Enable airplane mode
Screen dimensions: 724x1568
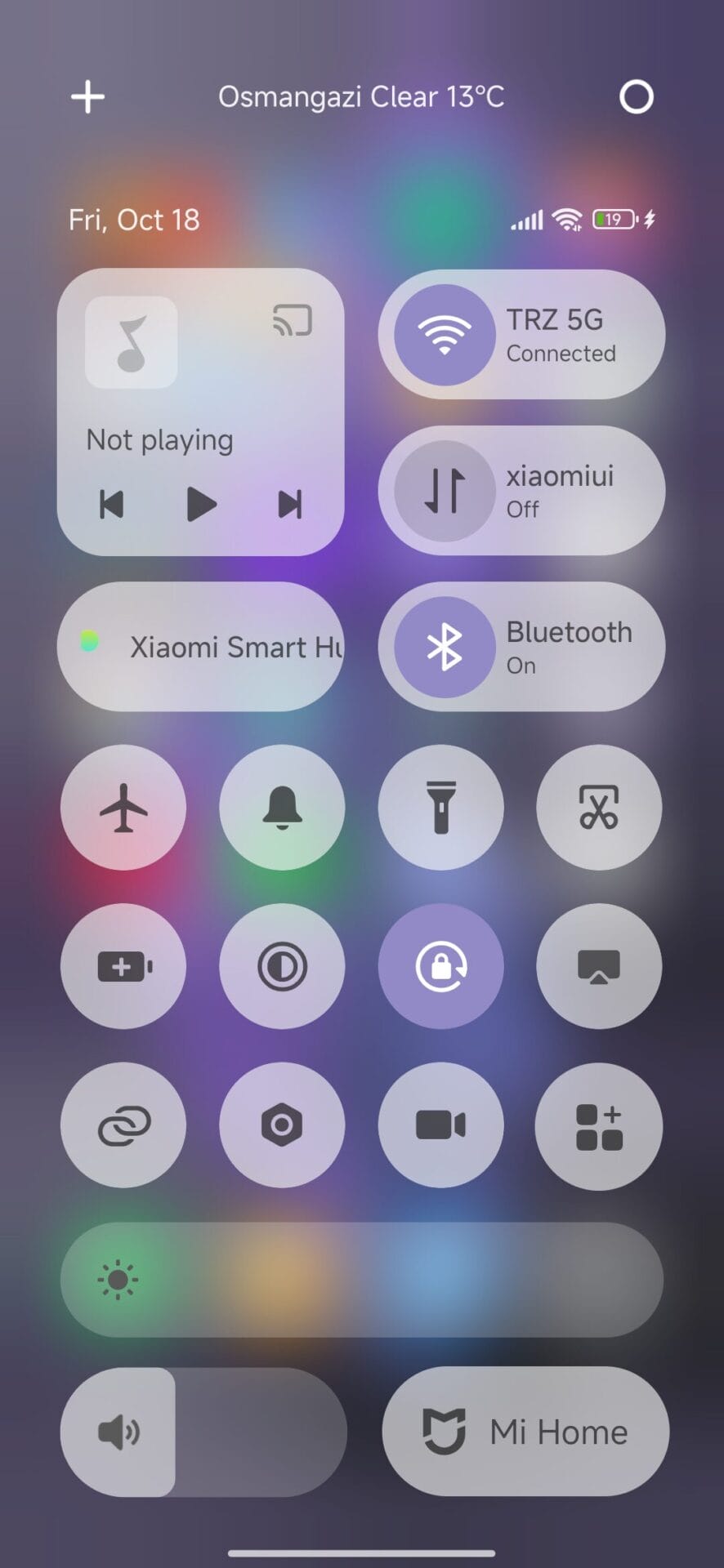pos(123,807)
